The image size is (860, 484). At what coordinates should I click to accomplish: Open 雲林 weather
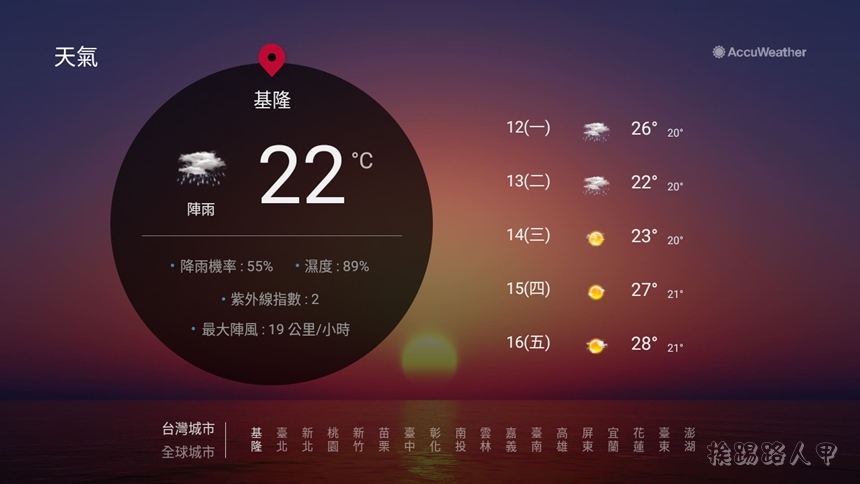(x=486, y=440)
